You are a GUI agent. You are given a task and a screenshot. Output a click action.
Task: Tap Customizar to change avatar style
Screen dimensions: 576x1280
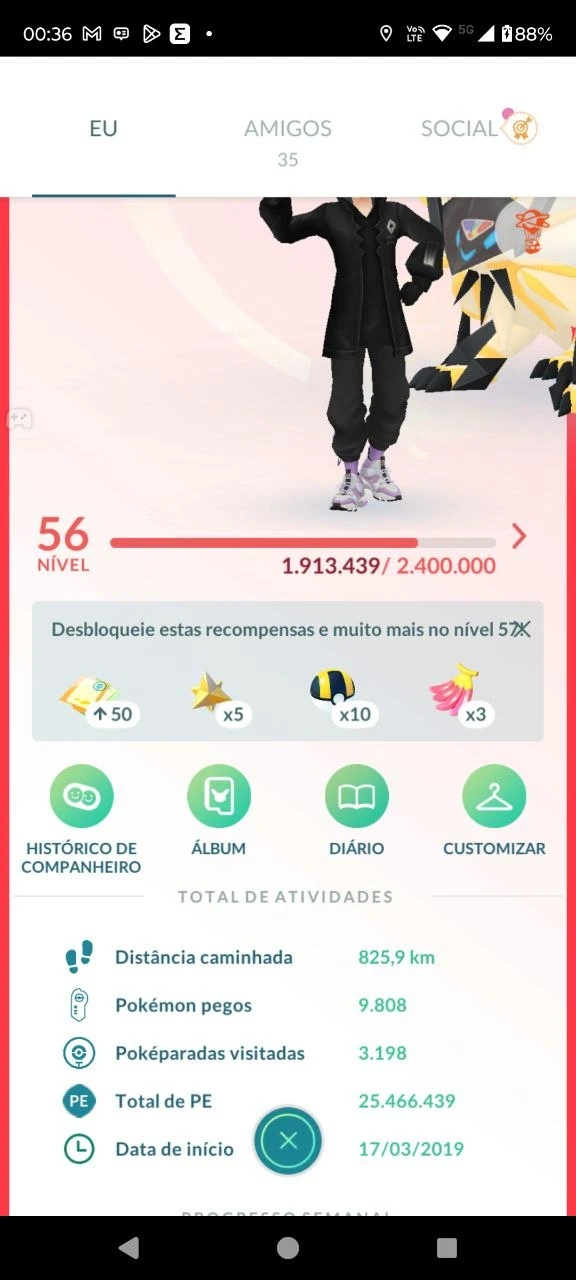pos(494,811)
